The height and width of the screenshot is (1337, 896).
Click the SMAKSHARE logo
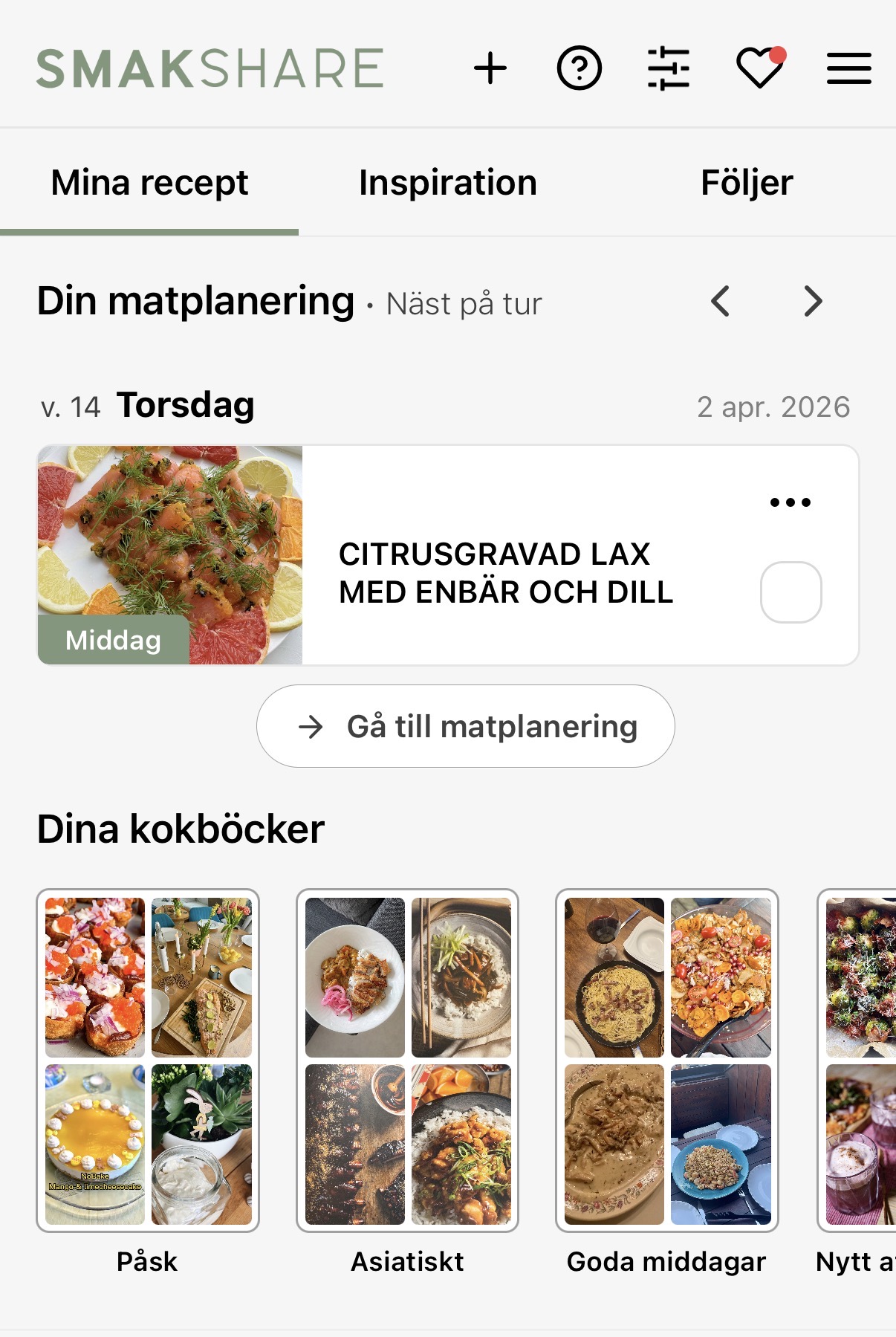point(210,68)
